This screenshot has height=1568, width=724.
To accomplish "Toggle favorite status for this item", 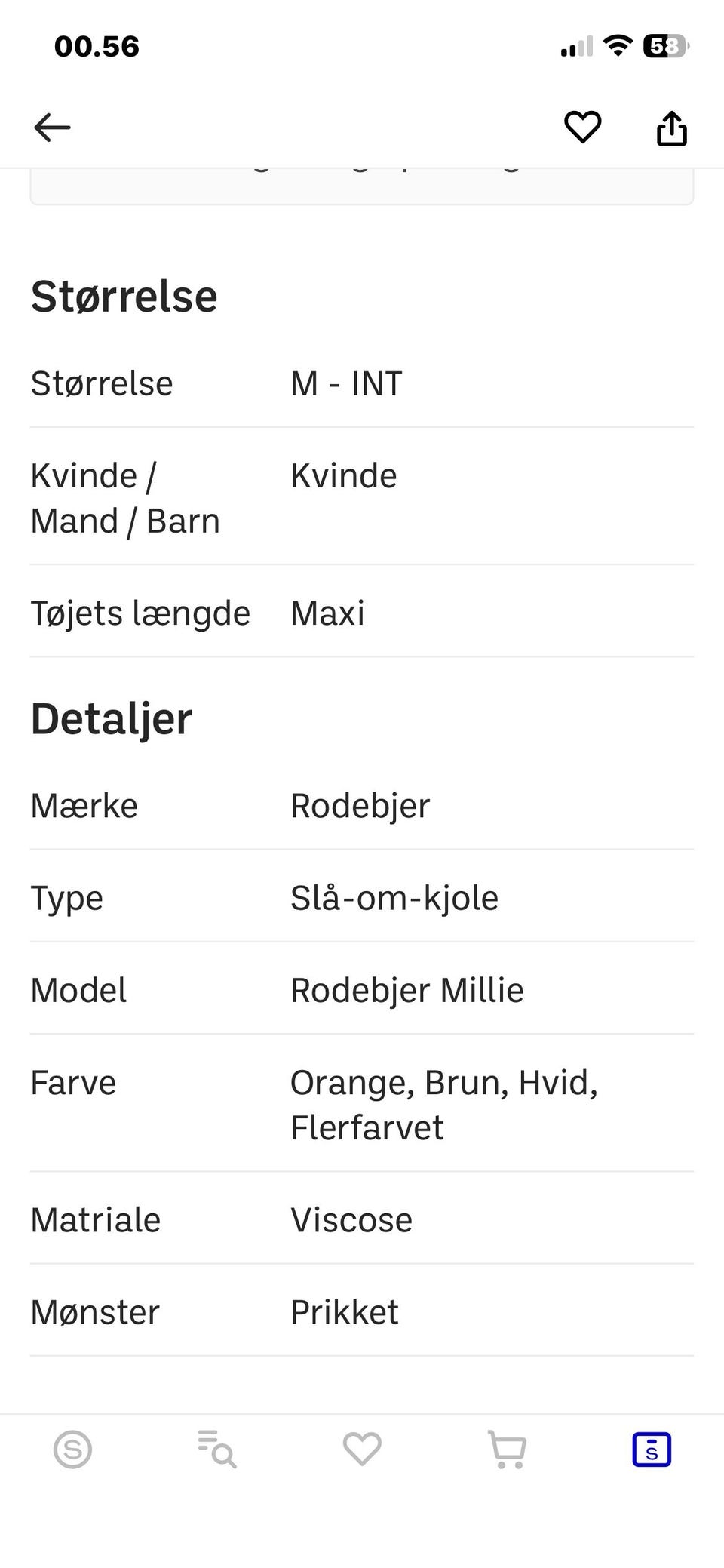I will [x=582, y=127].
